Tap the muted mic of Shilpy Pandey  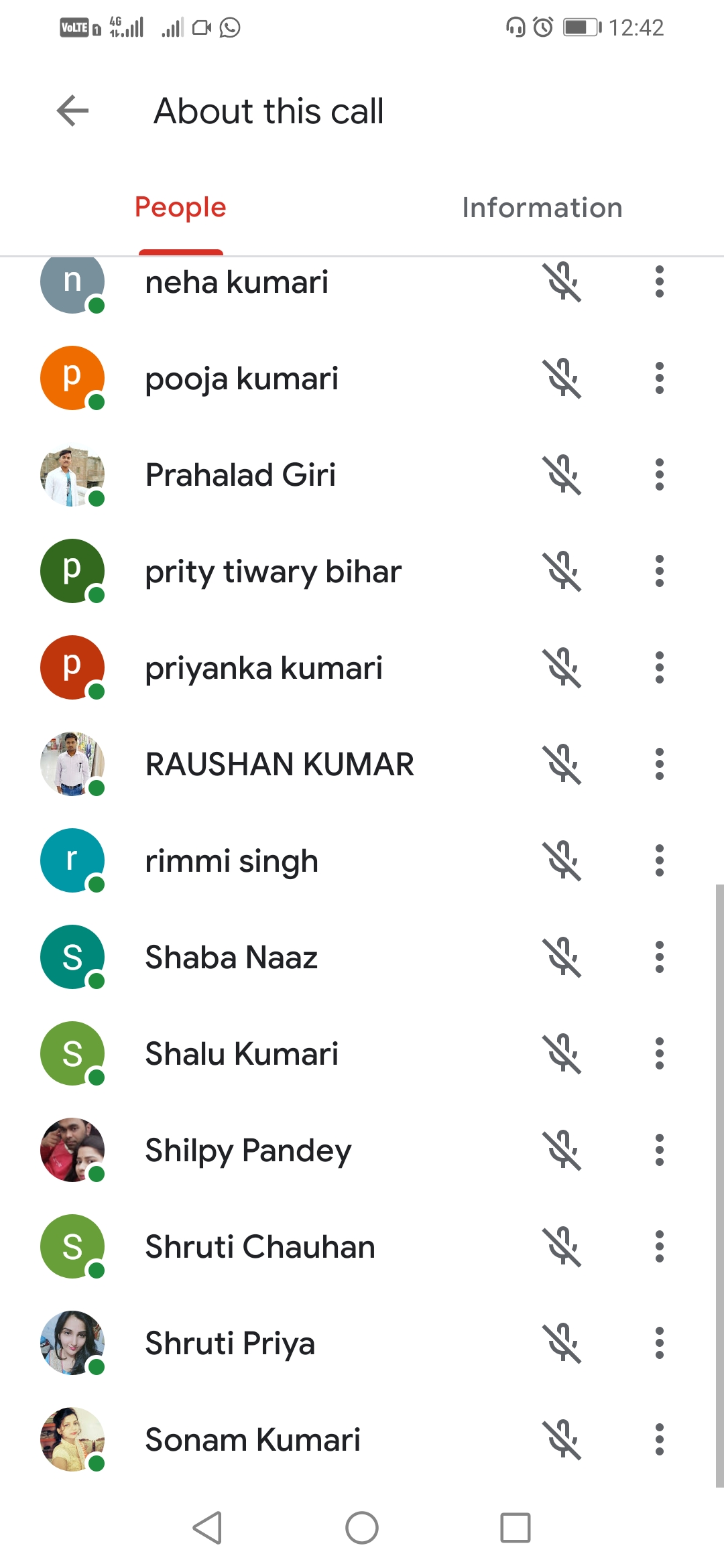click(x=563, y=1151)
